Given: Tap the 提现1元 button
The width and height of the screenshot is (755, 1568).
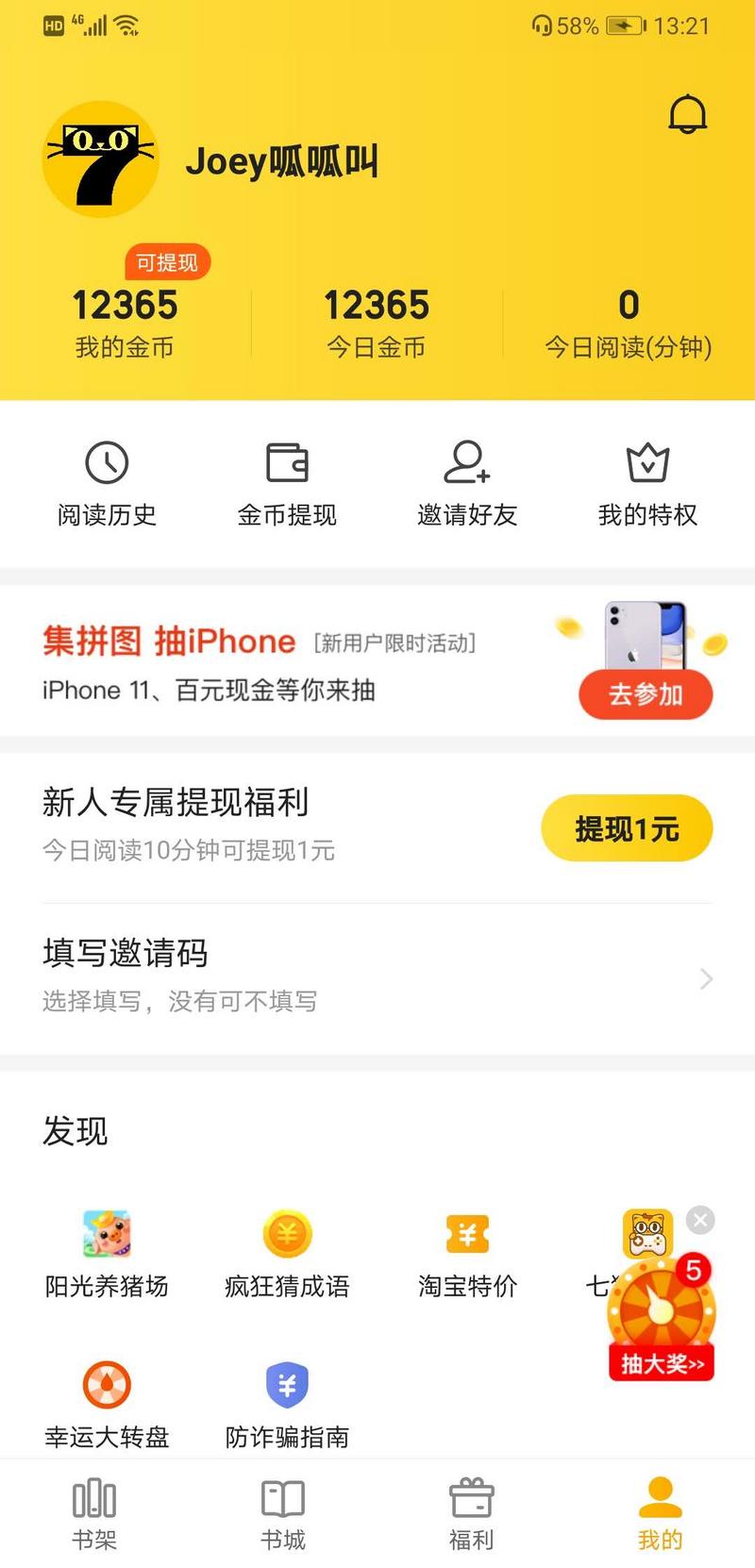Looking at the screenshot, I should pos(627,828).
